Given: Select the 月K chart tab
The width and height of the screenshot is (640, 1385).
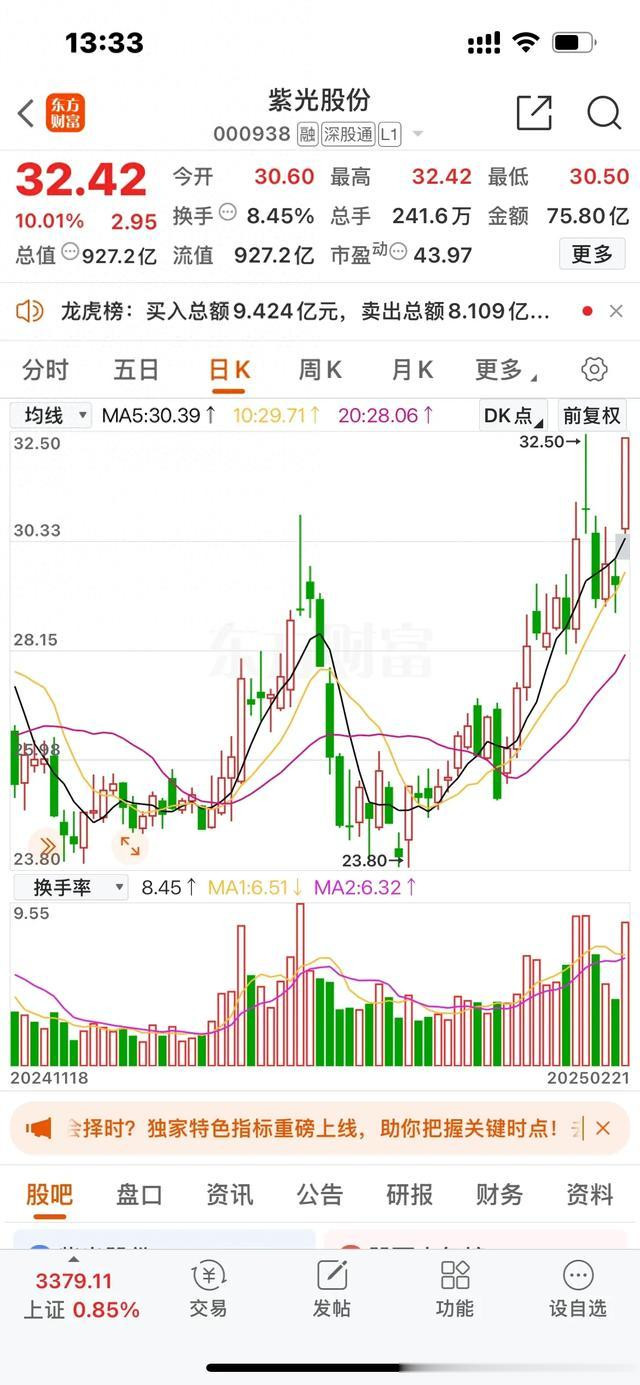Looking at the screenshot, I should [x=411, y=370].
